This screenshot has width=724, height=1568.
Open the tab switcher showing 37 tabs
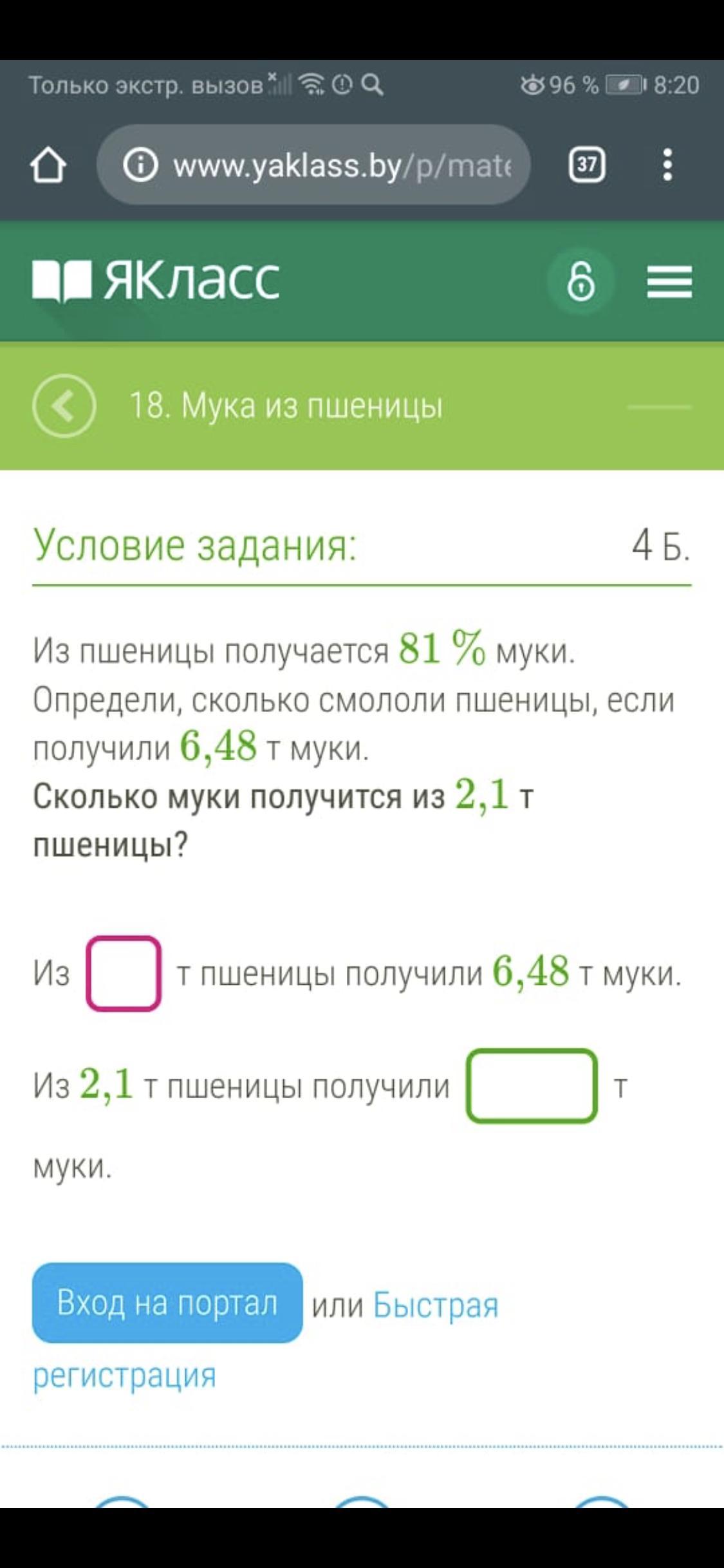[586, 165]
